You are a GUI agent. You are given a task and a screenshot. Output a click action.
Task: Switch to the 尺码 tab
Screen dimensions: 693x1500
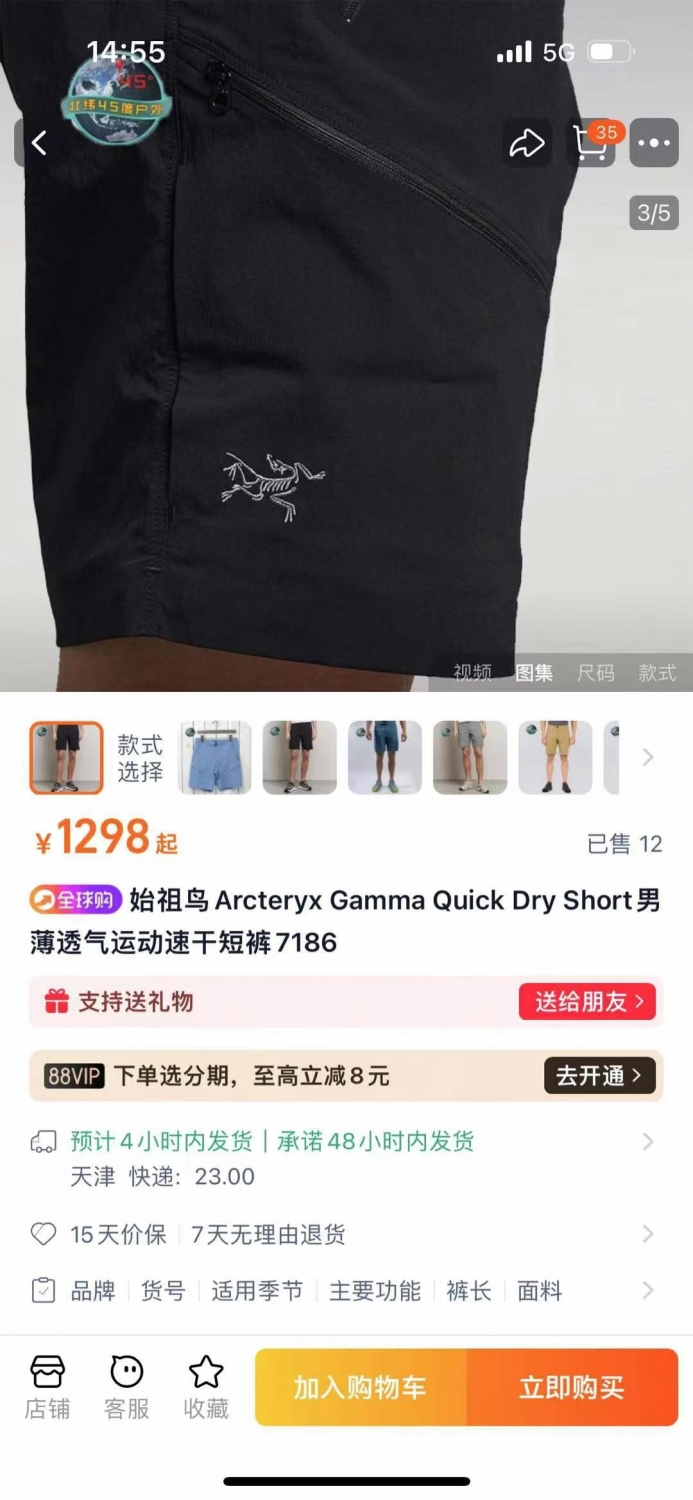[x=596, y=673]
